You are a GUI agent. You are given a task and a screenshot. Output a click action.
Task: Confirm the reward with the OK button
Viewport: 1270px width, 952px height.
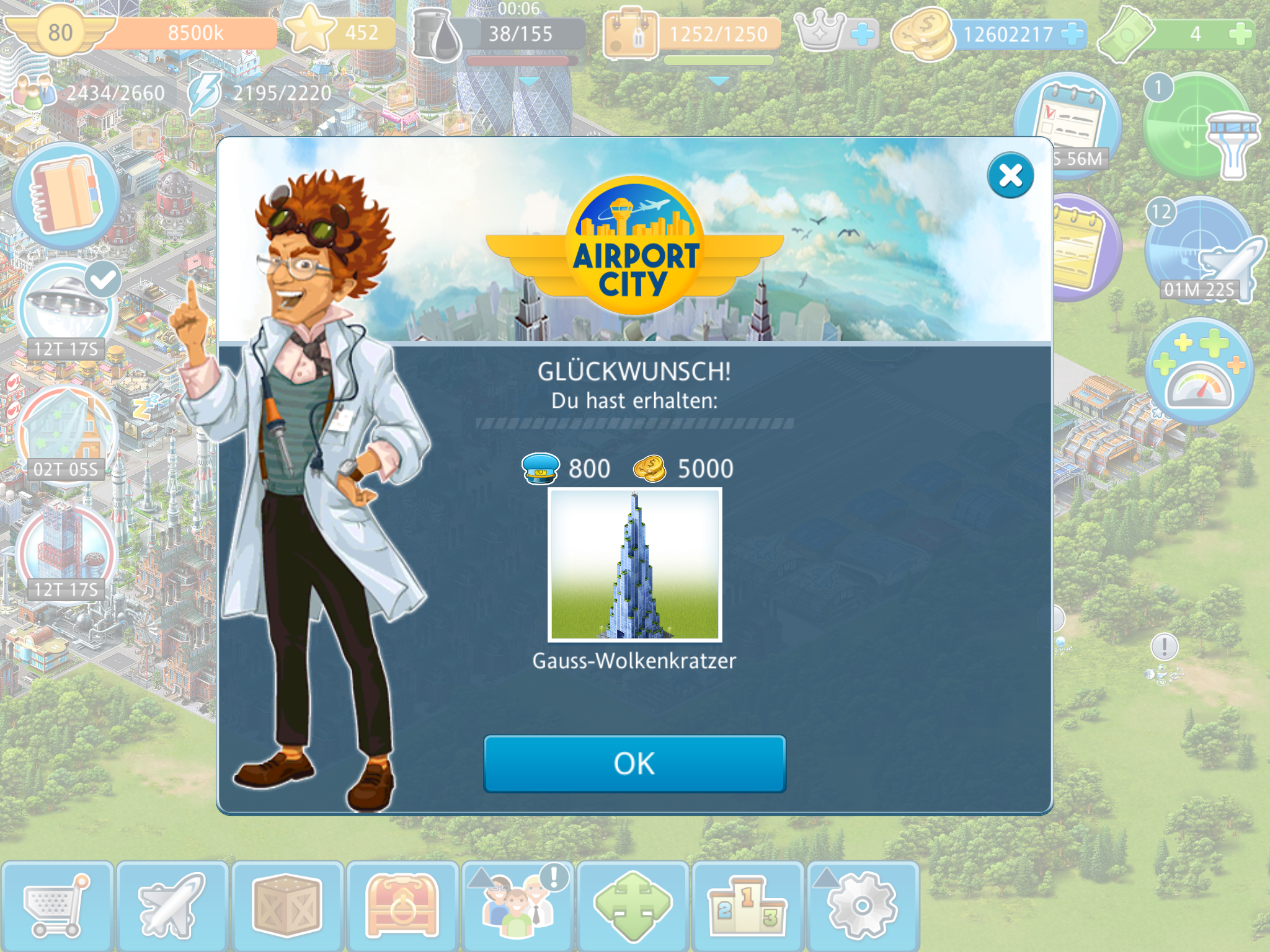click(634, 764)
